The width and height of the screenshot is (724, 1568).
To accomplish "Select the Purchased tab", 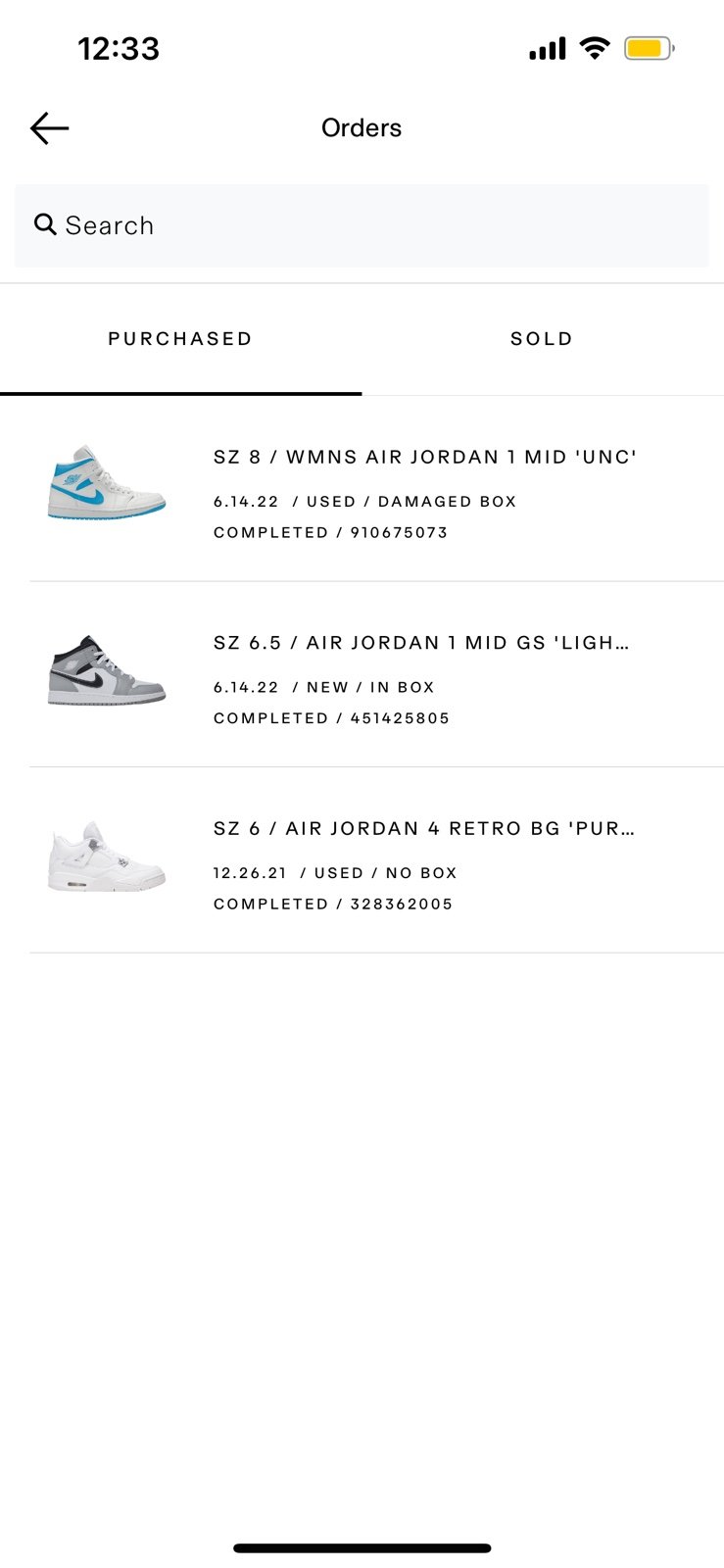I will coord(180,339).
